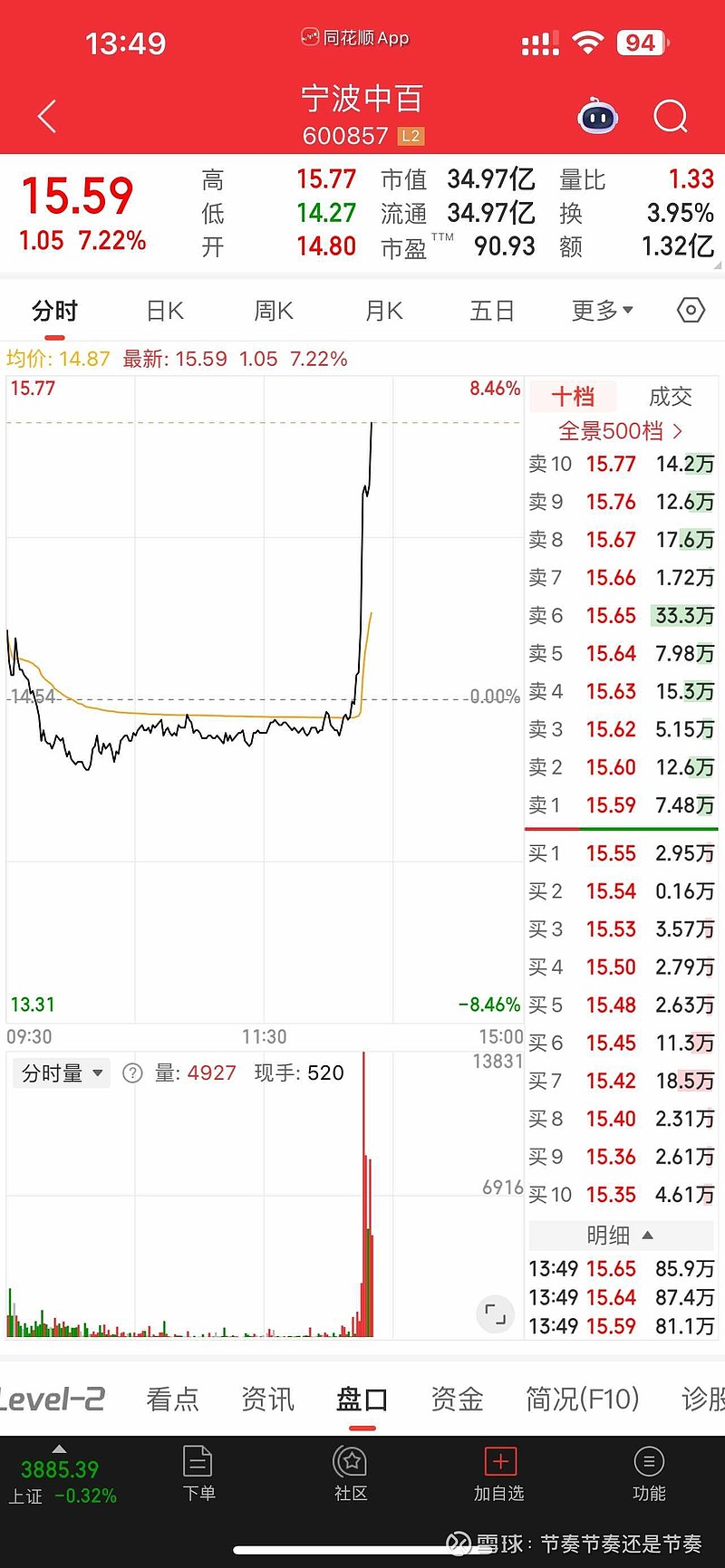Image resolution: width=725 pixels, height=1568 pixels.
Task: Switch to the 成交 transactions tab
Action: [670, 397]
